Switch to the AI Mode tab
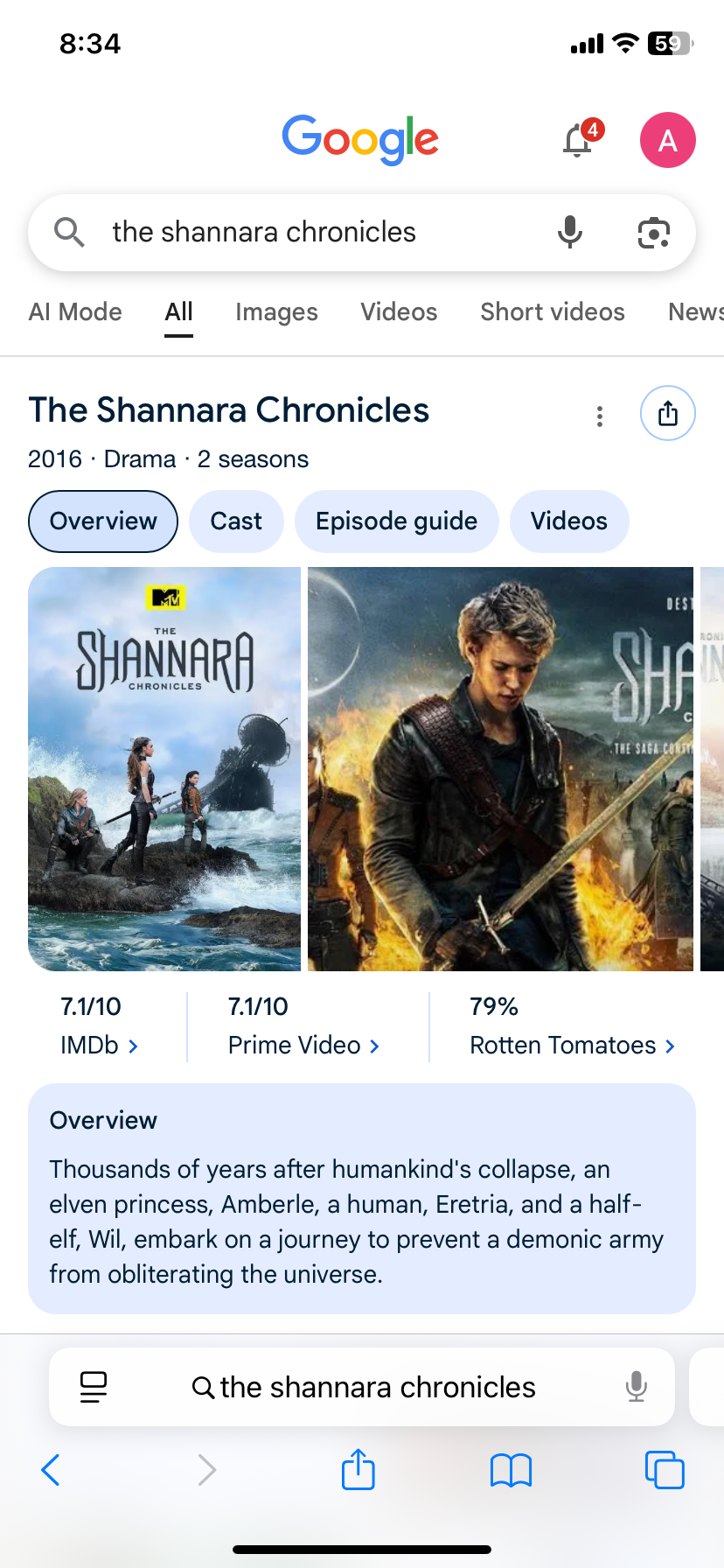 tap(75, 312)
